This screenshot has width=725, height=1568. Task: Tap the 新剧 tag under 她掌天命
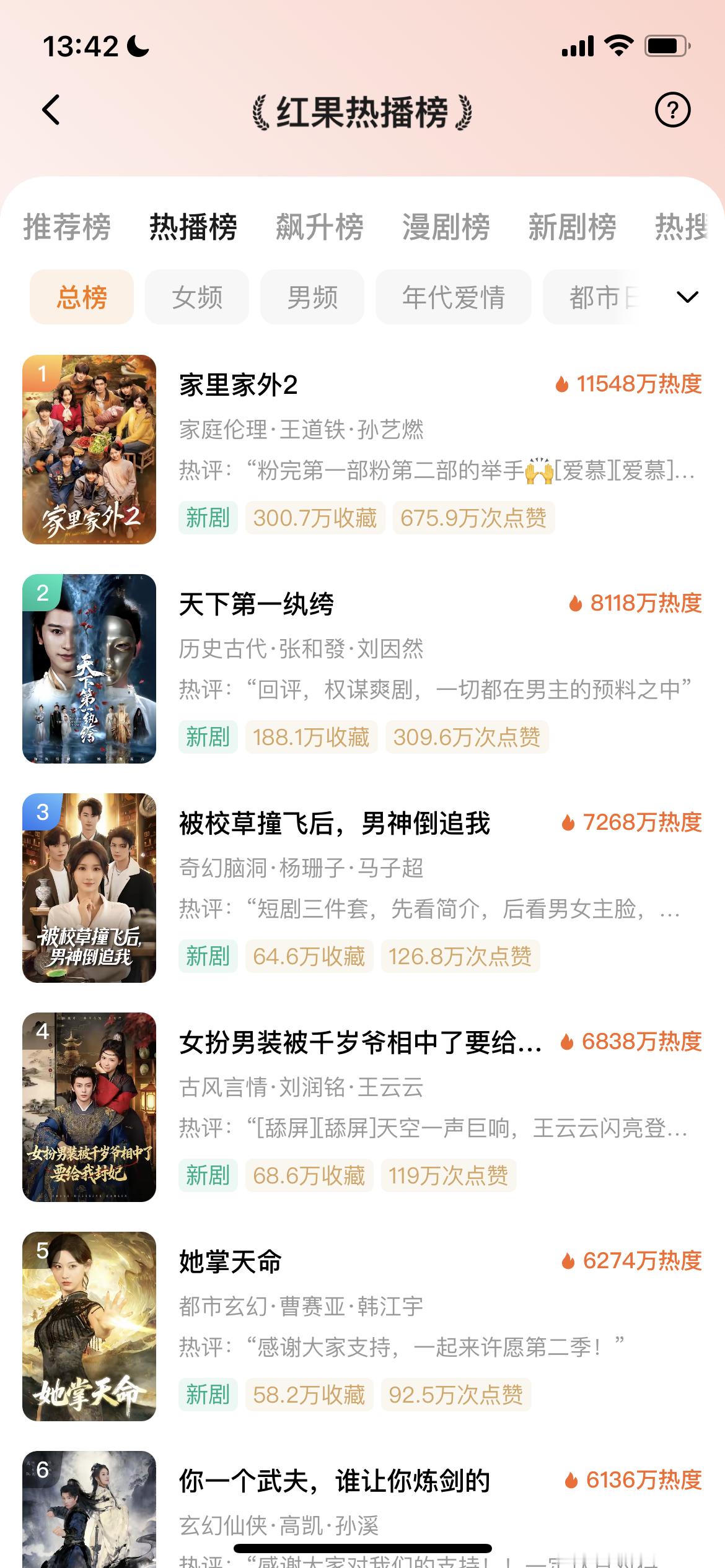208,1393
